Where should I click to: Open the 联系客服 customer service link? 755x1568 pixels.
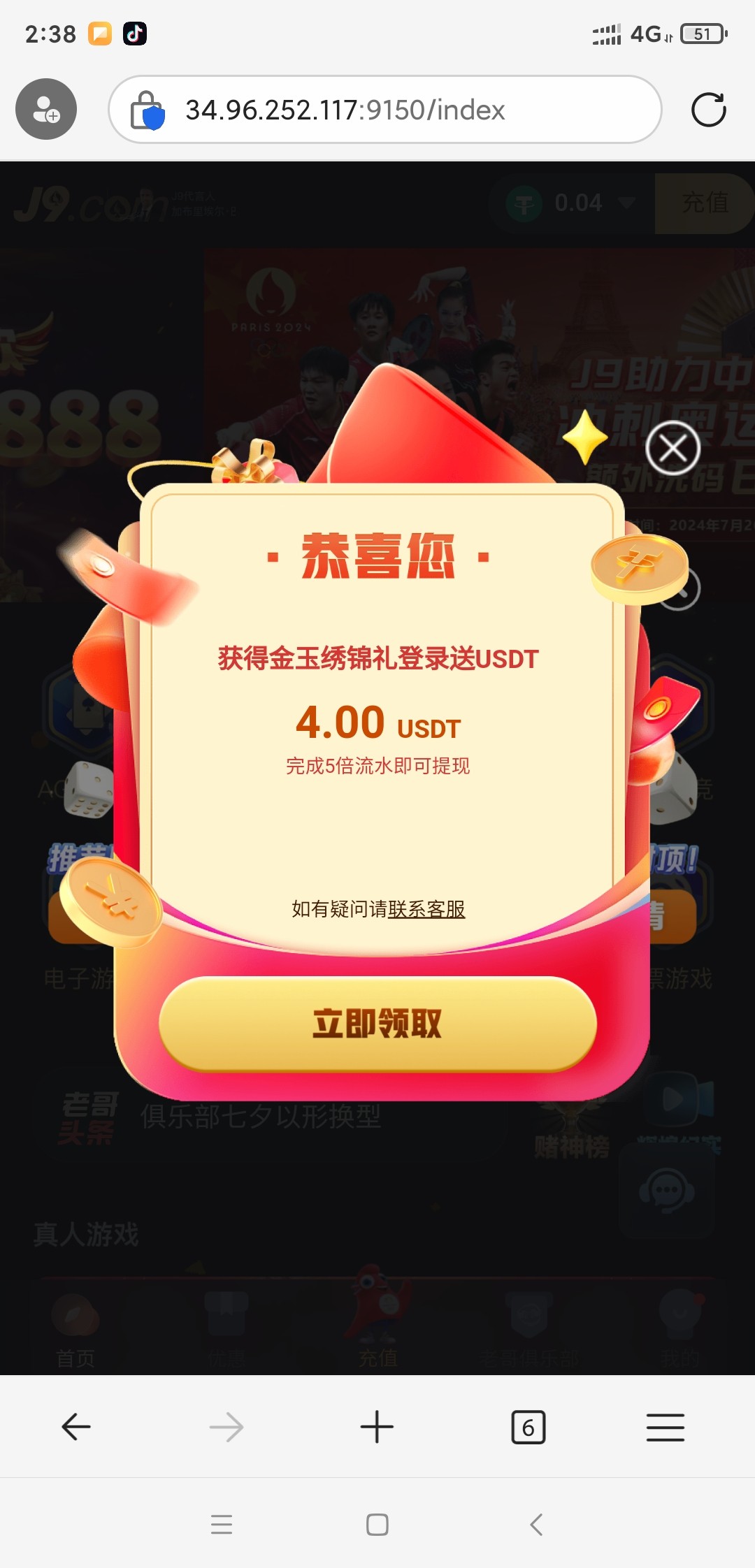click(x=426, y=909)
